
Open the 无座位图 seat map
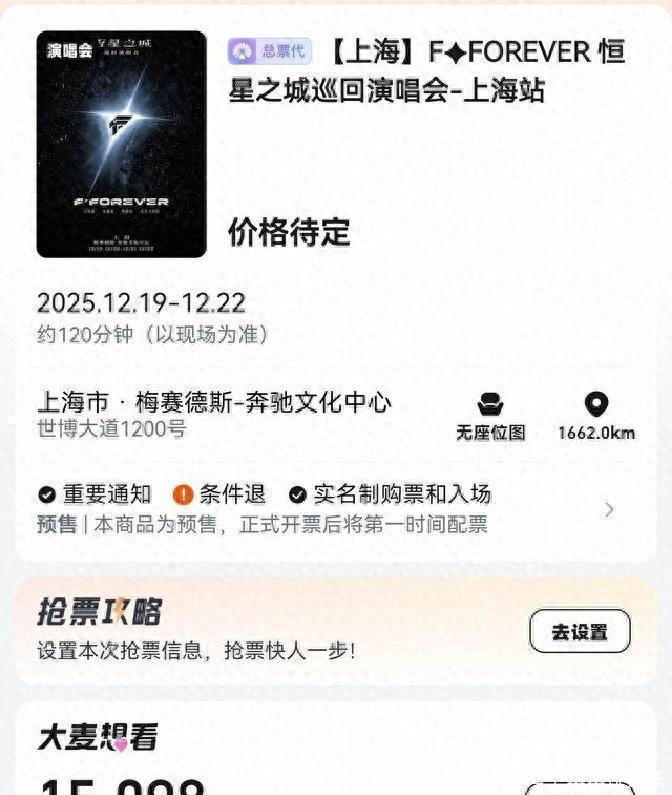click(490, 416)
